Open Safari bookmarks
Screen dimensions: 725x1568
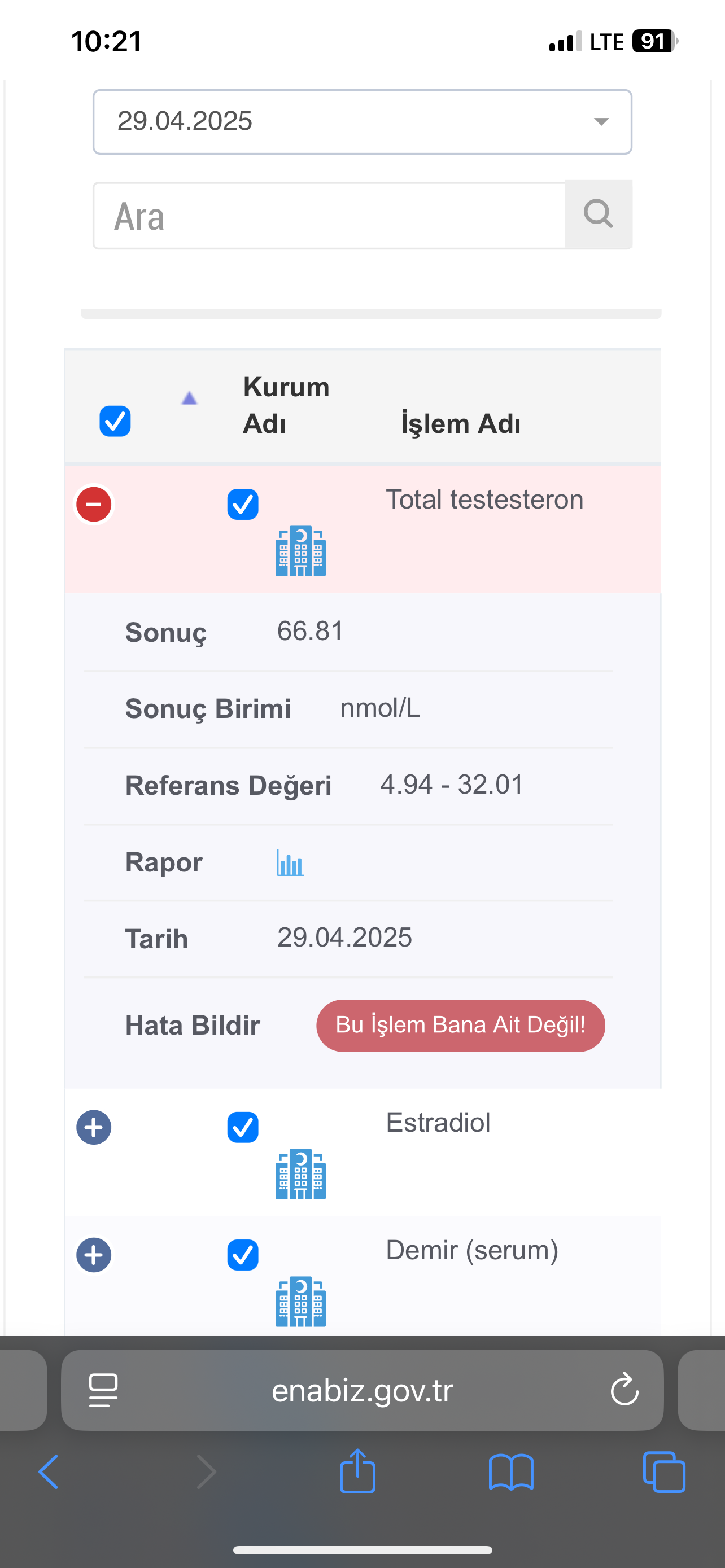511,1472
